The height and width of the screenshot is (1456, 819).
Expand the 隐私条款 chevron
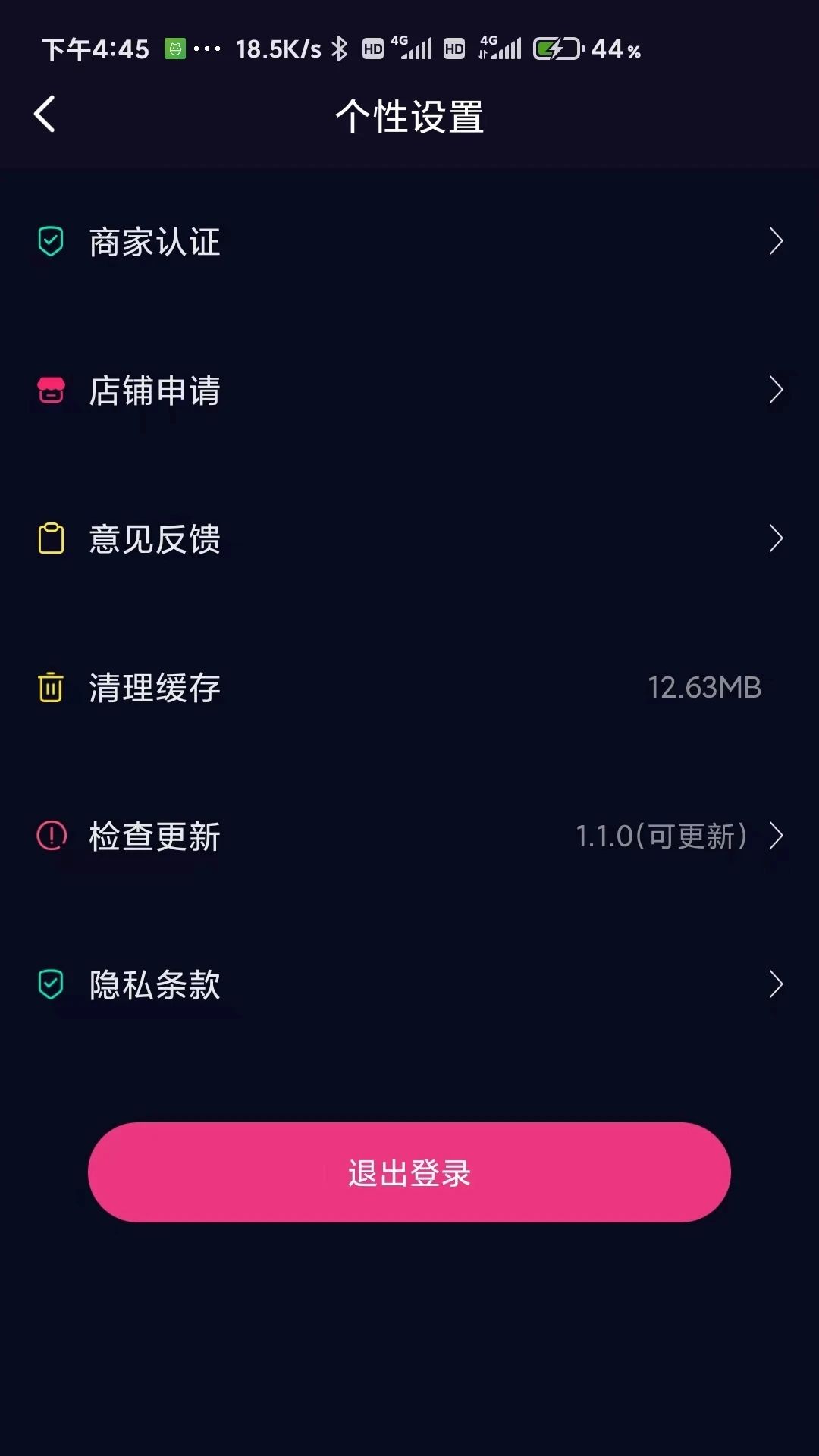coord(777,984)
